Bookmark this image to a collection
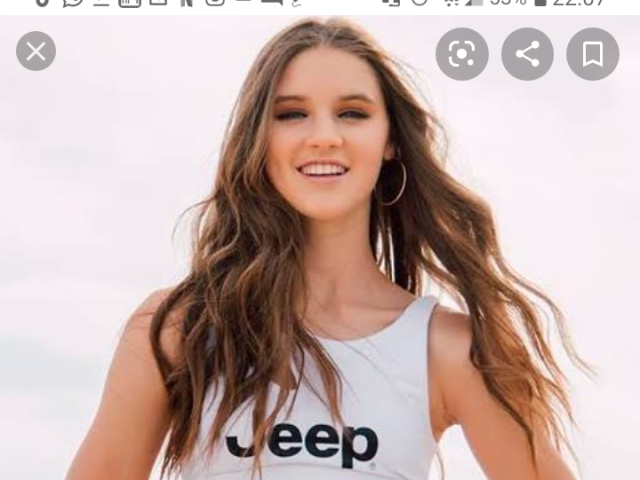The width and height of the screenshot is (640, 480). click(x=592, y=54)
